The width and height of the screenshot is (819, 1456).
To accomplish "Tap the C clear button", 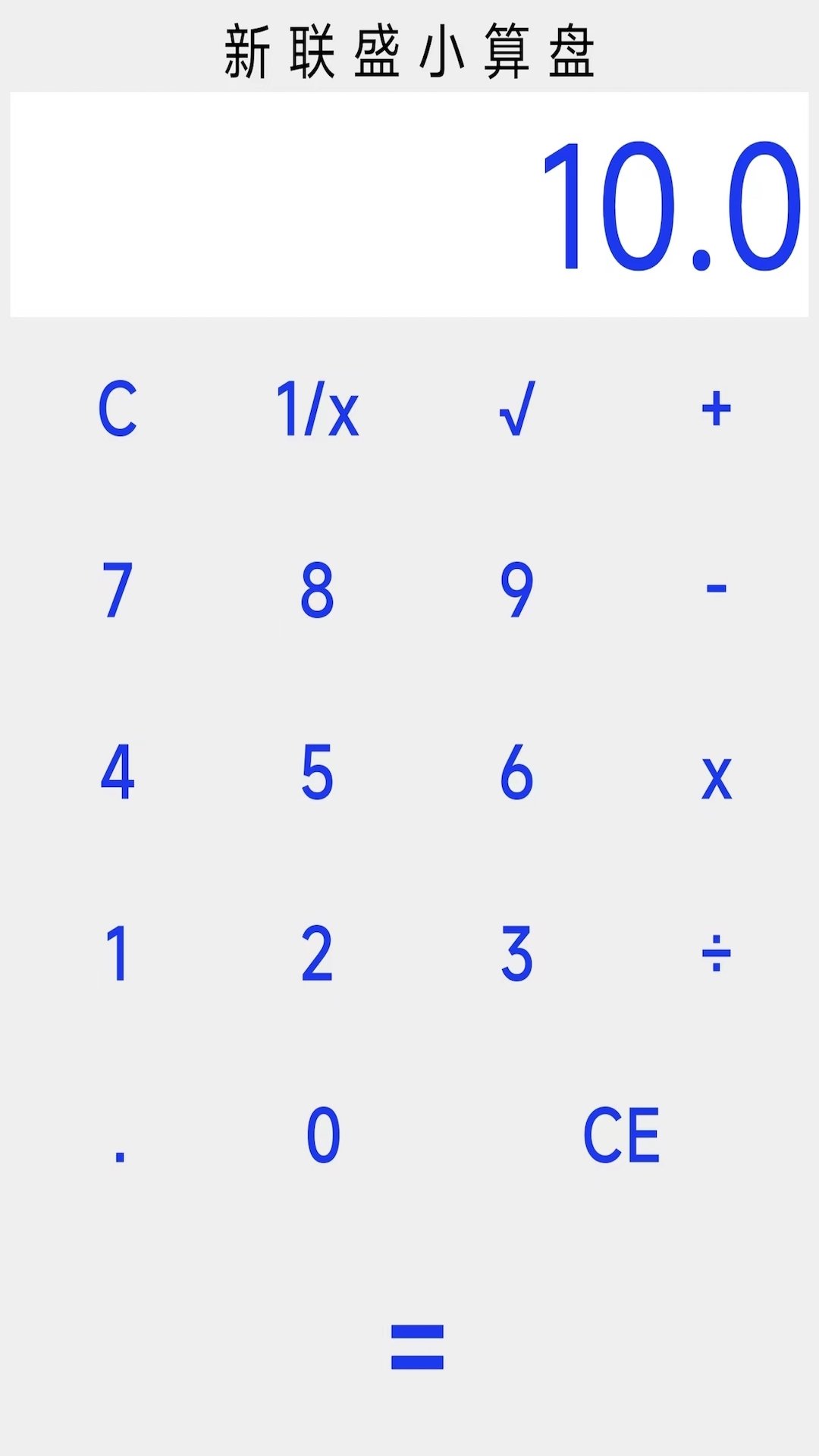I will 118,409.
